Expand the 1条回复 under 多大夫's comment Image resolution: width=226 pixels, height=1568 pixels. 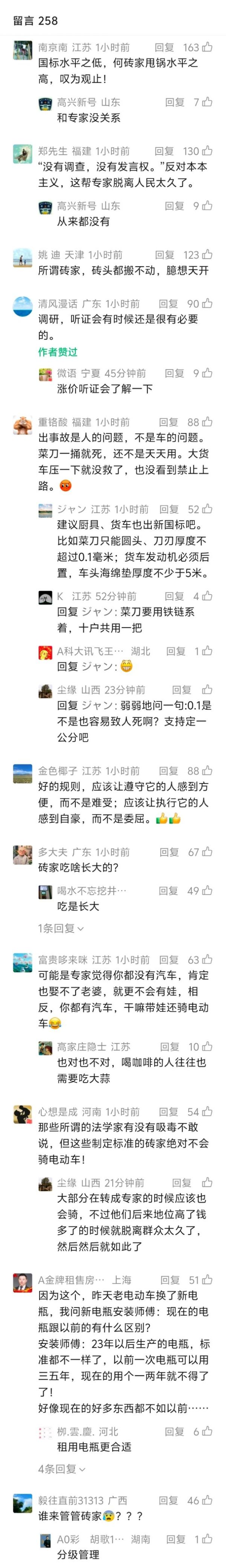tap(61, 928)
